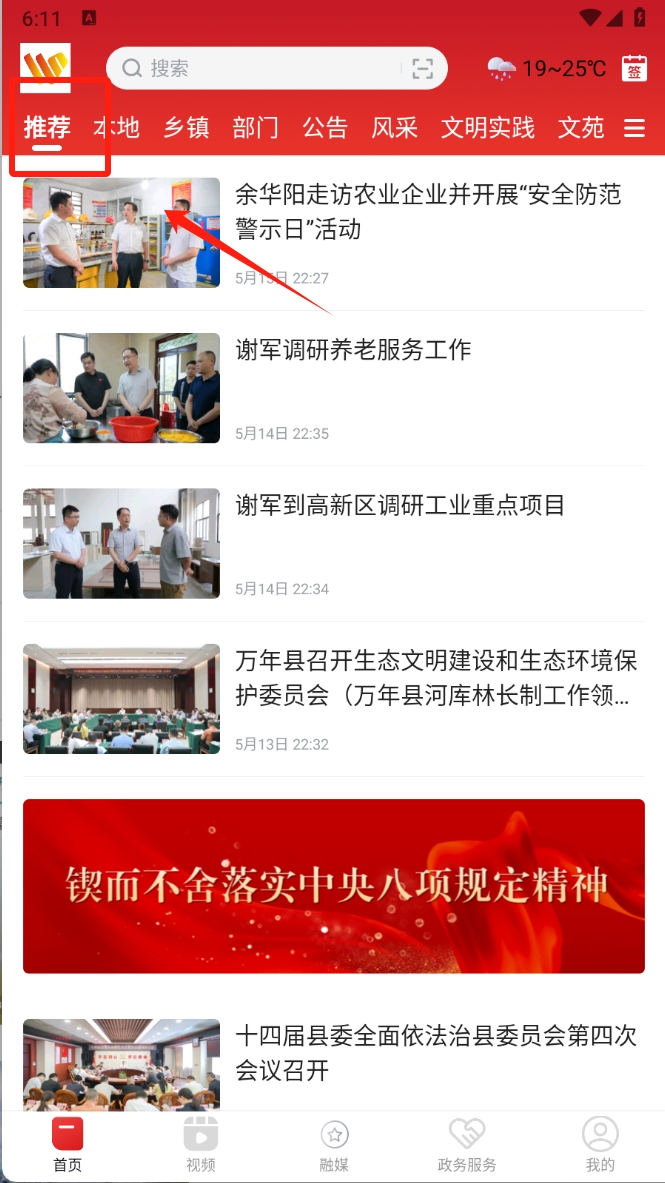Expand the channel list menu icon
The image size is (665, 1183).
click(634, 128)
